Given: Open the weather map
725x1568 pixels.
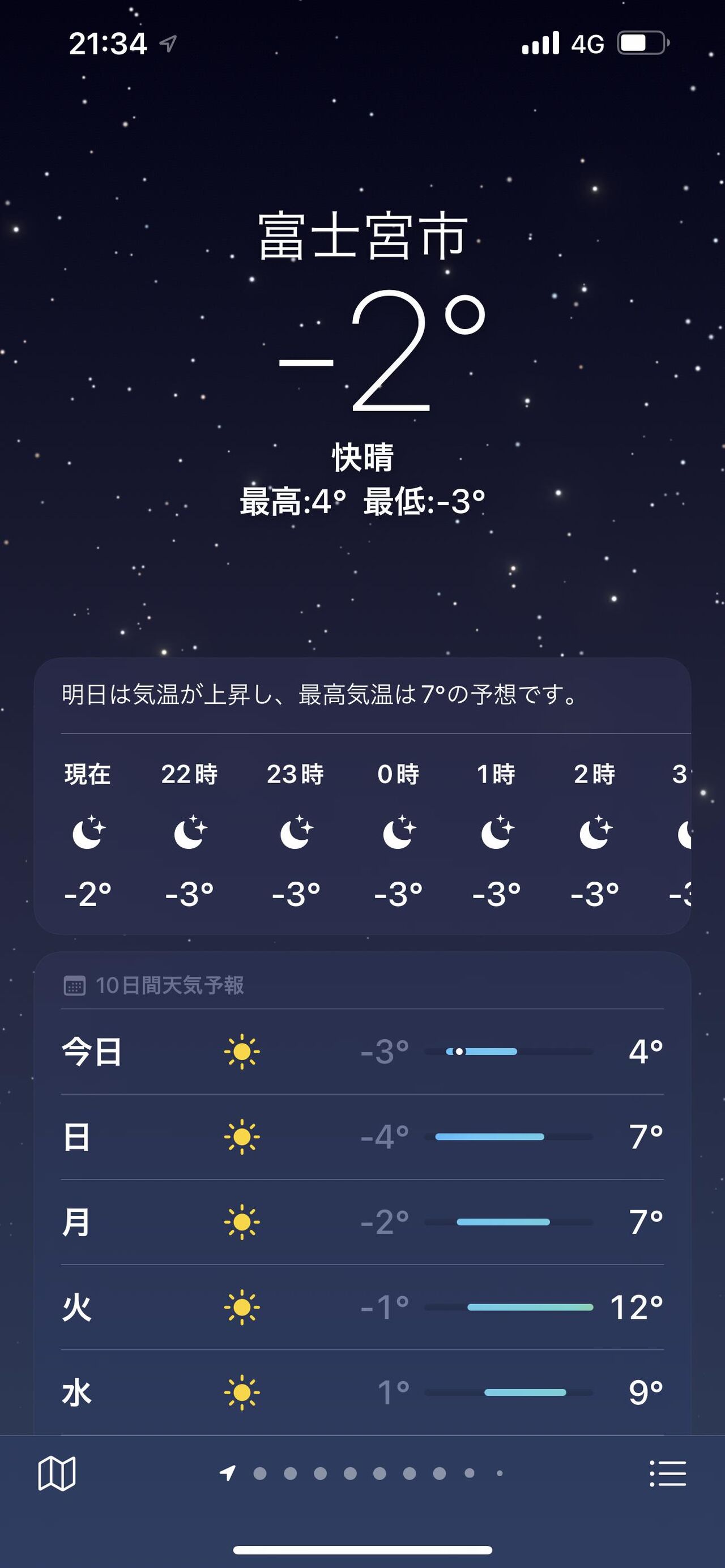Looking at the screenshot, I should [57, 1473].
